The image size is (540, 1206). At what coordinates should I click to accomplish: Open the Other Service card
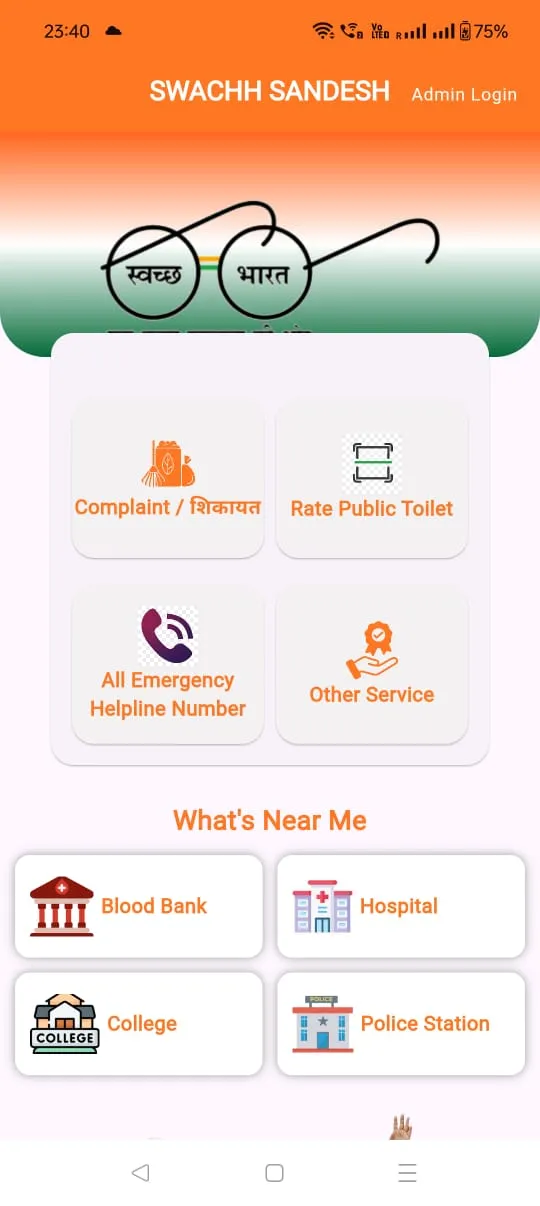372,664
